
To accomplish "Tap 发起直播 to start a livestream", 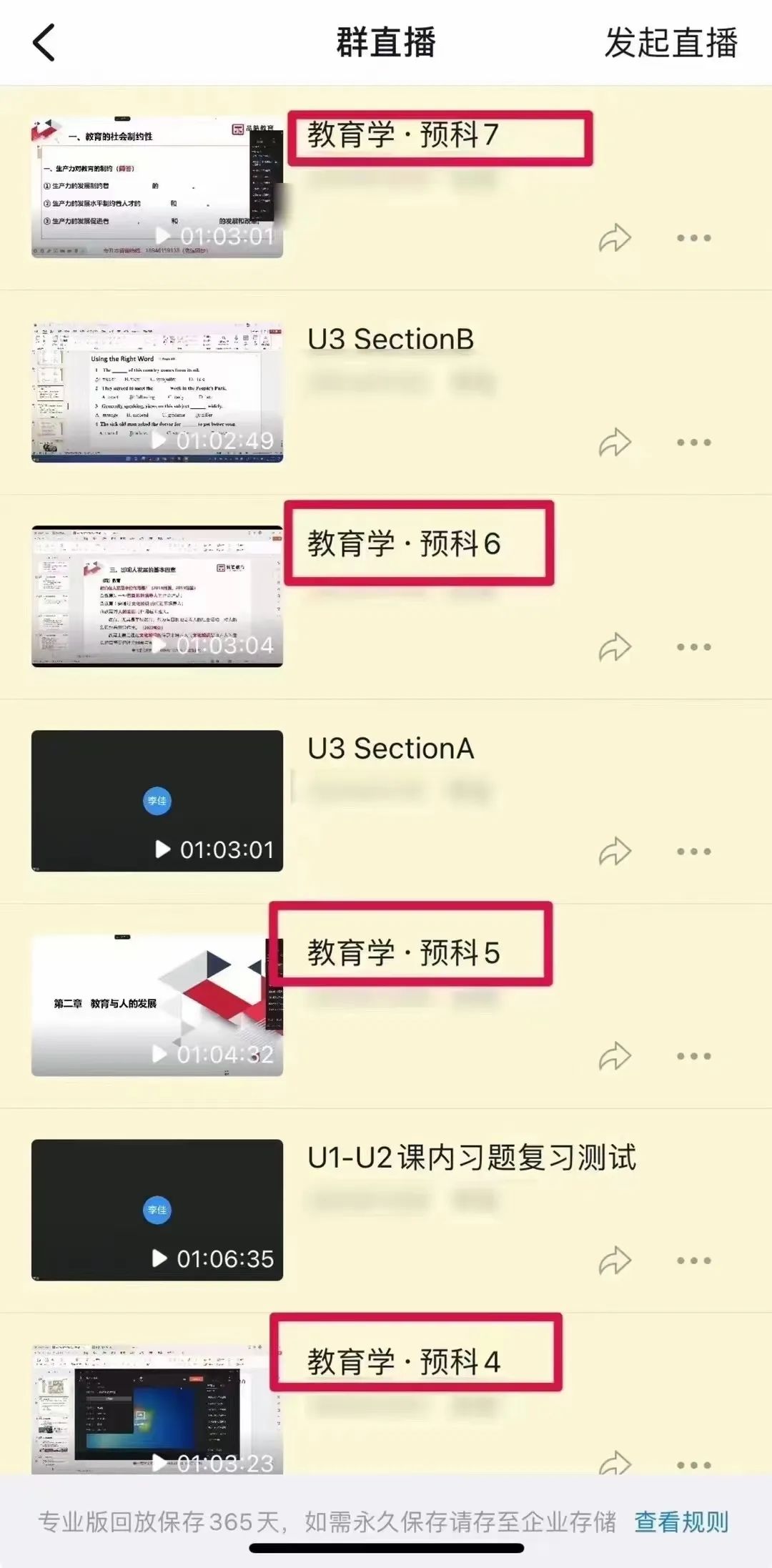I will (x=670, y=43).
